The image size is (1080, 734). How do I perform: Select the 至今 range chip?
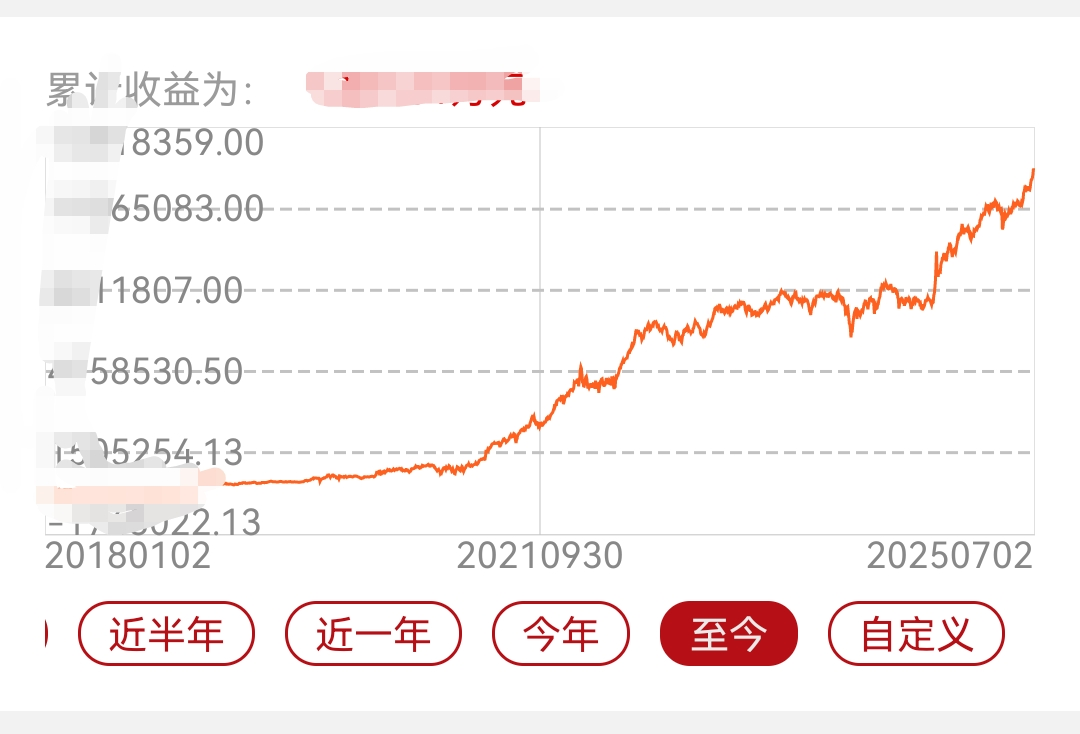point(728,634)
